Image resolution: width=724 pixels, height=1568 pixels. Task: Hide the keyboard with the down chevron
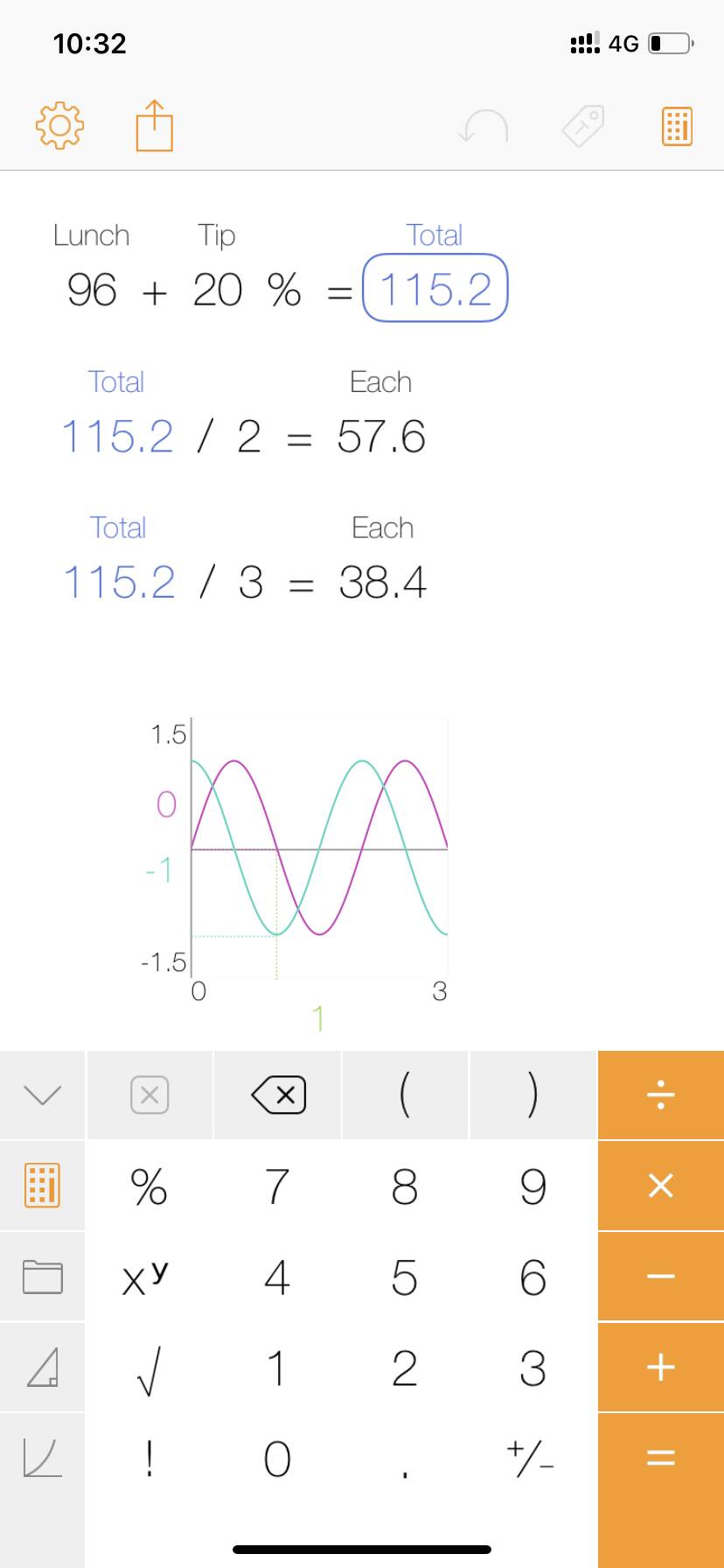(42, 1095)
